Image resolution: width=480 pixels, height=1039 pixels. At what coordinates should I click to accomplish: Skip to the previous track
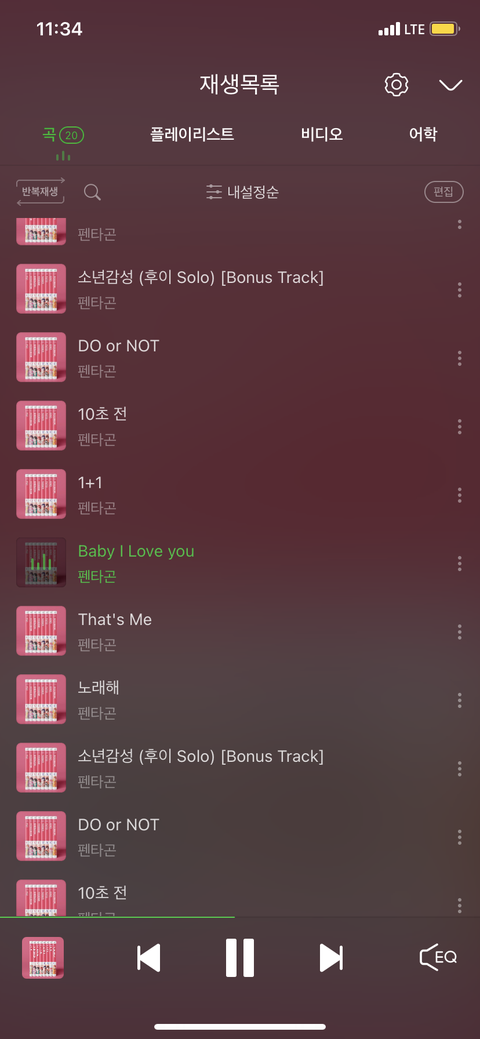click(149, 958)
